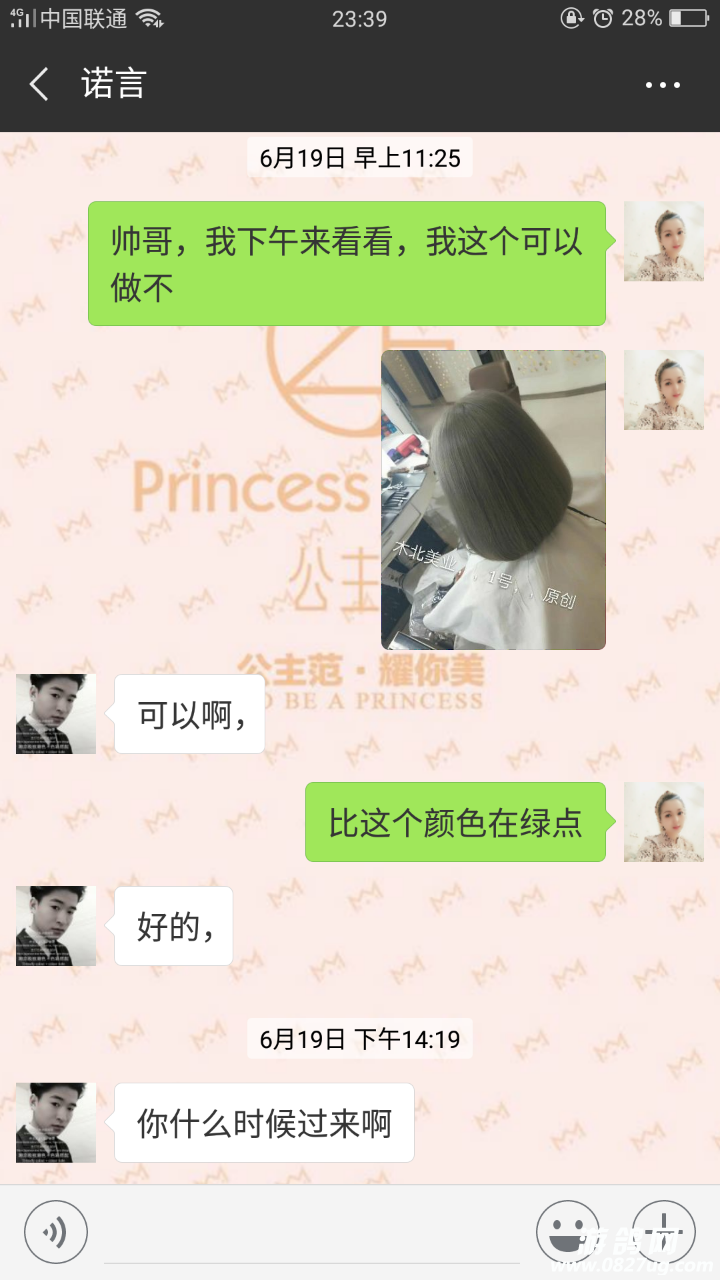Open my avatar beside 比这个颜色在绿点
This screenshot has width=720, height=1280.
click(x=663, y=822)
